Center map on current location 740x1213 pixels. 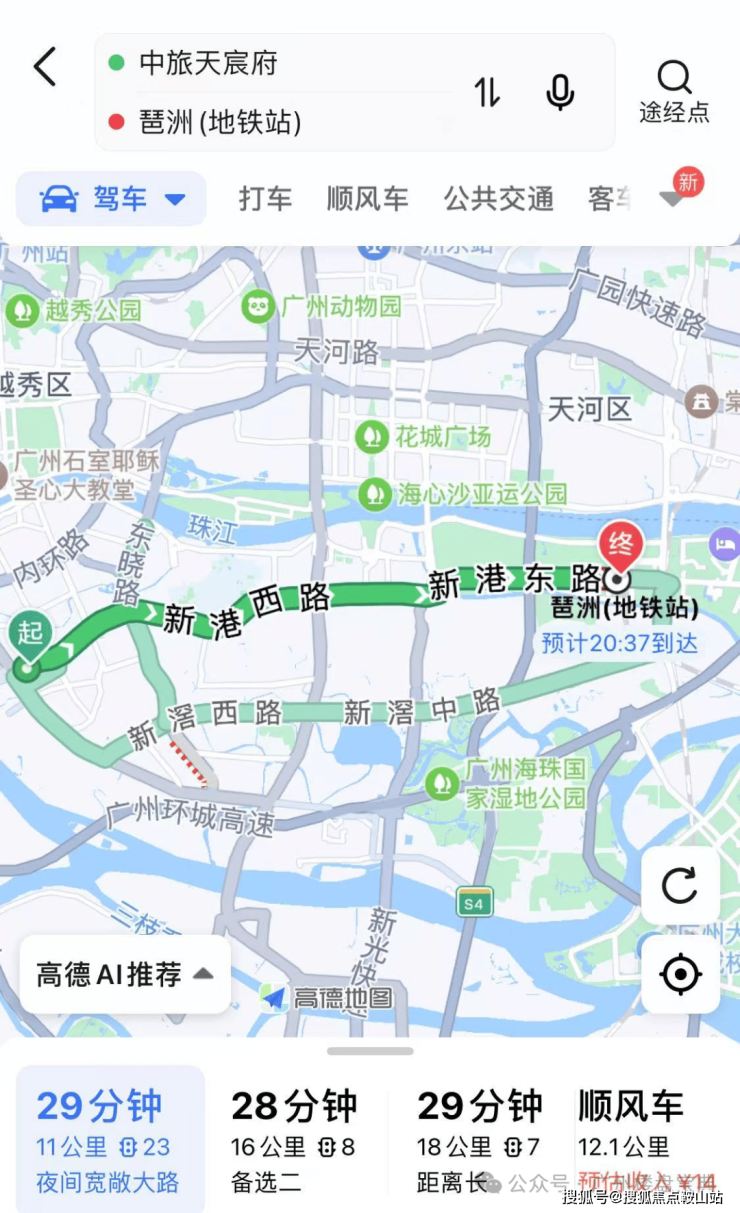(680, 973)
